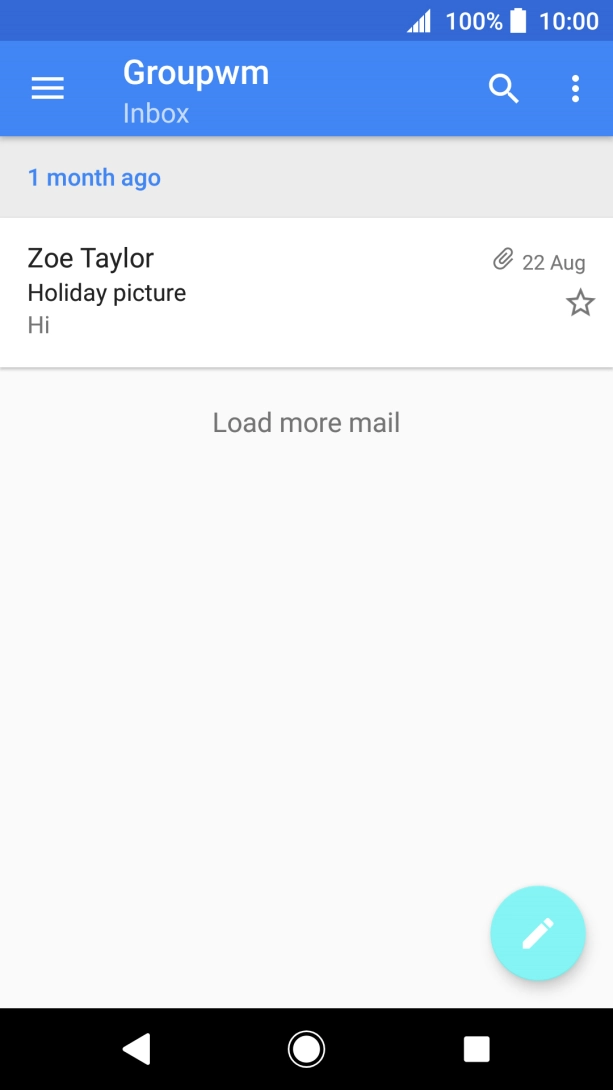Open Zoe Taylor's Holiday picture email
The image size is (613, 1090).
[250, 292]
